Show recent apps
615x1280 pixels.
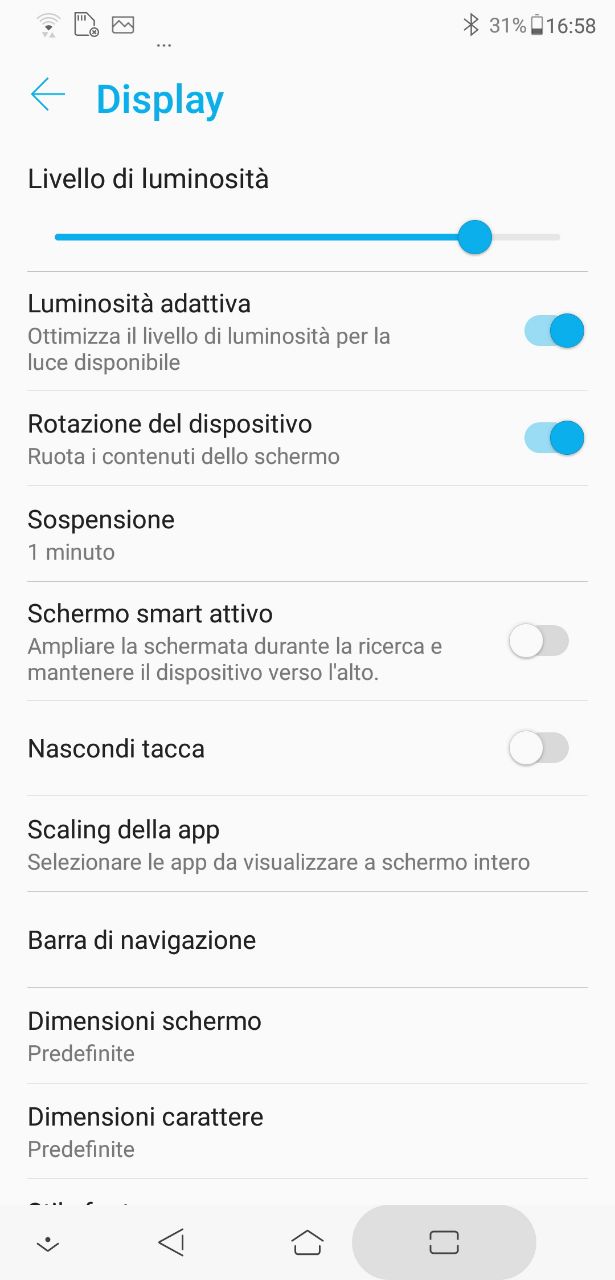pyautogui.click(x=443, y=1242)
